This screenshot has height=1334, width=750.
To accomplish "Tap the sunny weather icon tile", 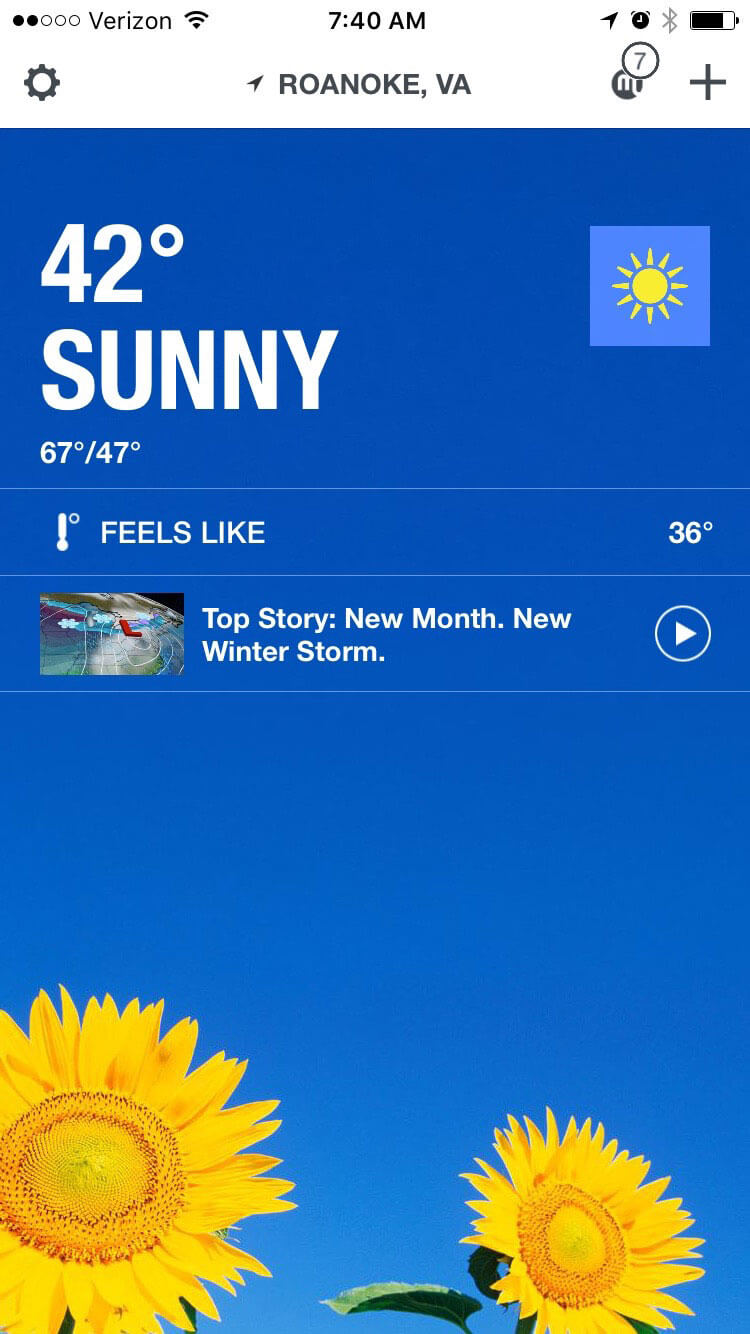I will point(649,286).
